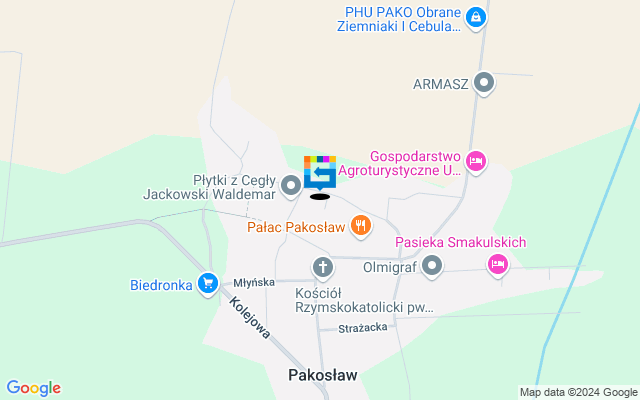This screenshot has width=640, height=400.
Task: Select the Olmigraf location marker
Action: tap(433, 266)
